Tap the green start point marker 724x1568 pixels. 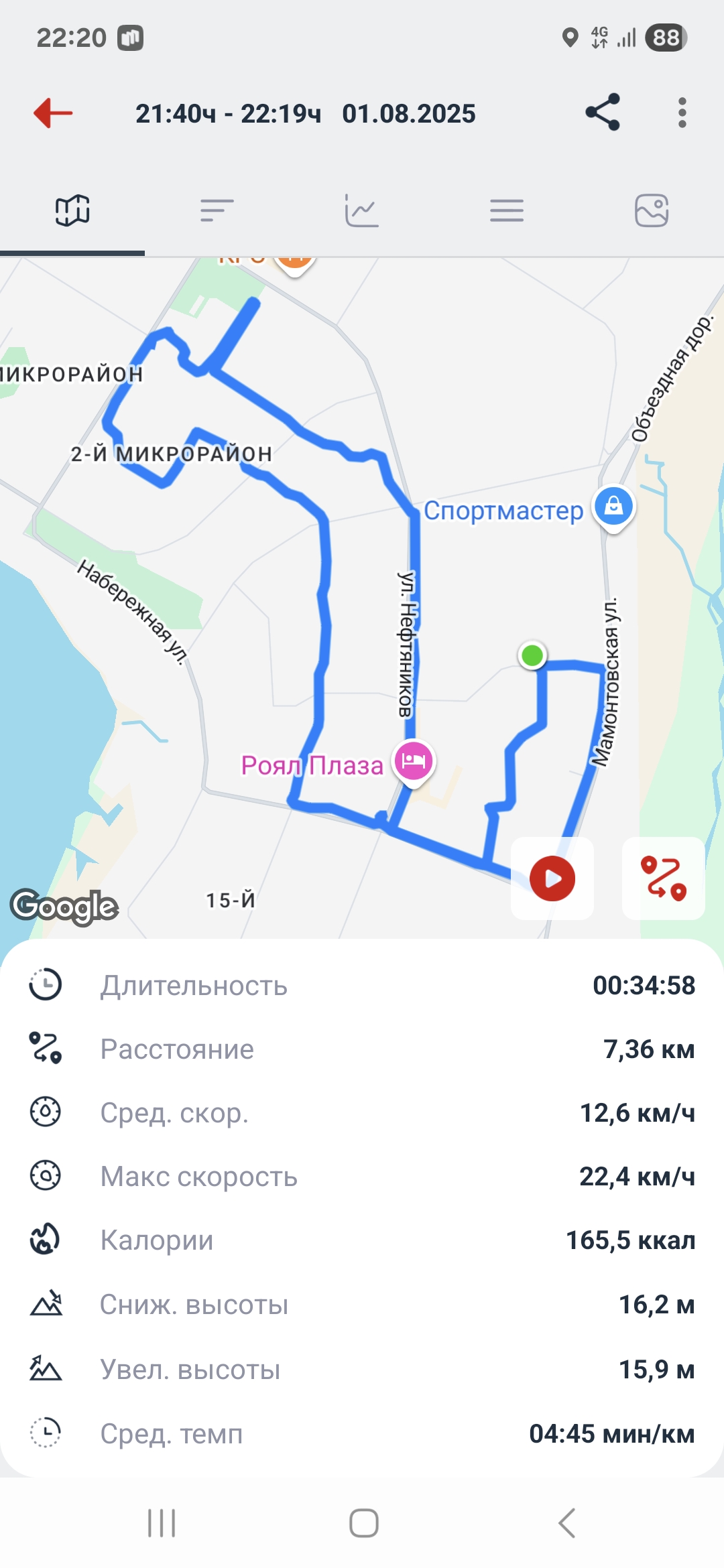(x=532, y=655)
